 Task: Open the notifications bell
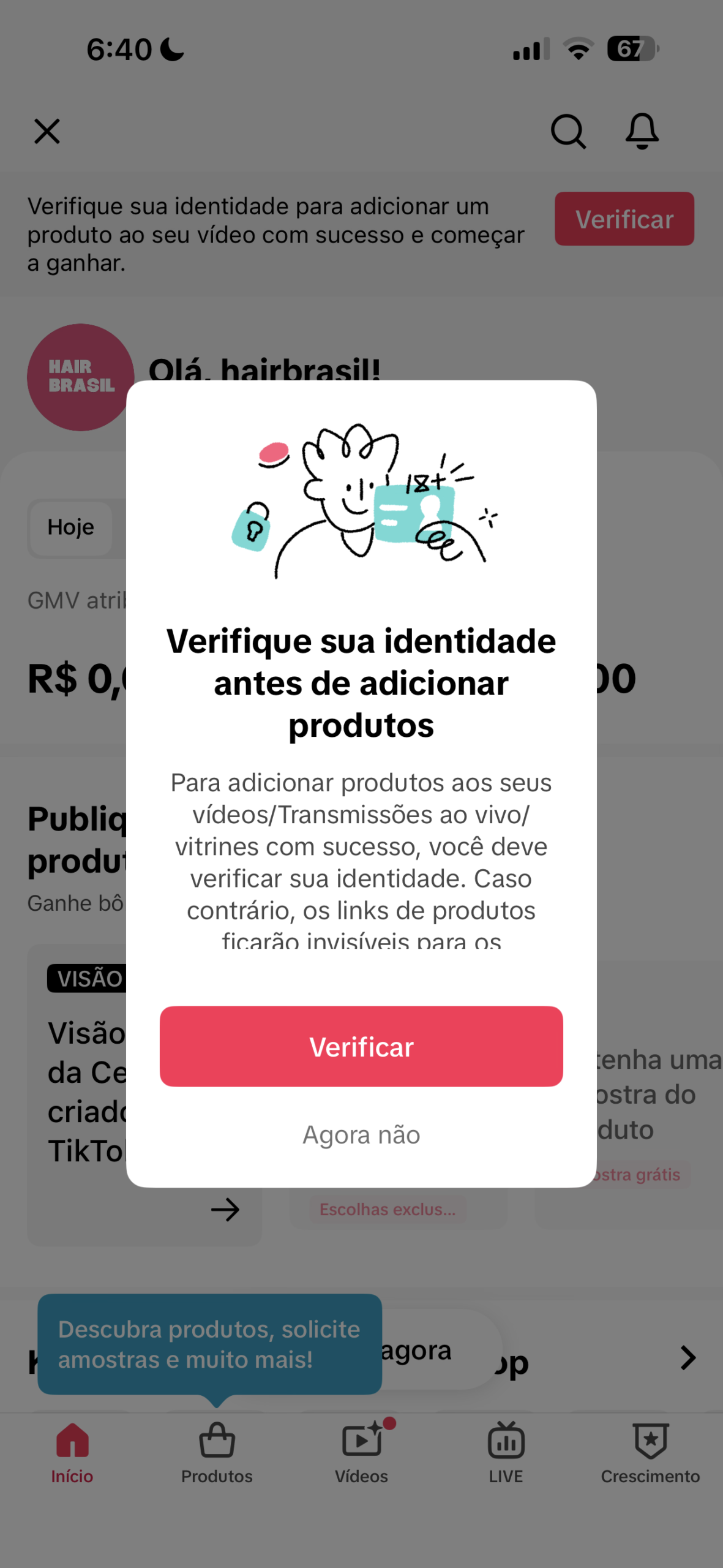642,131
